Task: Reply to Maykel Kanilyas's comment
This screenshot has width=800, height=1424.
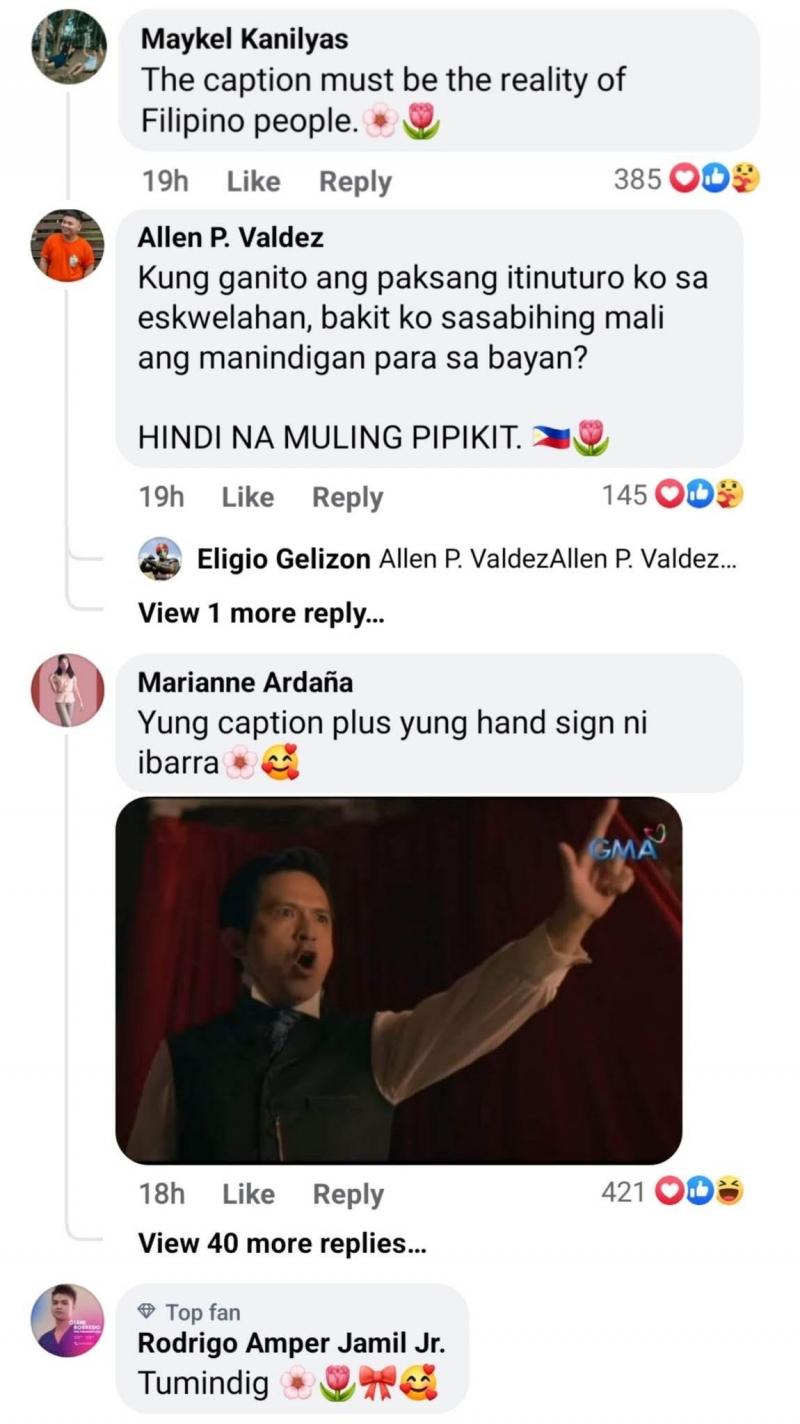Action: click(x=355, y=181)
